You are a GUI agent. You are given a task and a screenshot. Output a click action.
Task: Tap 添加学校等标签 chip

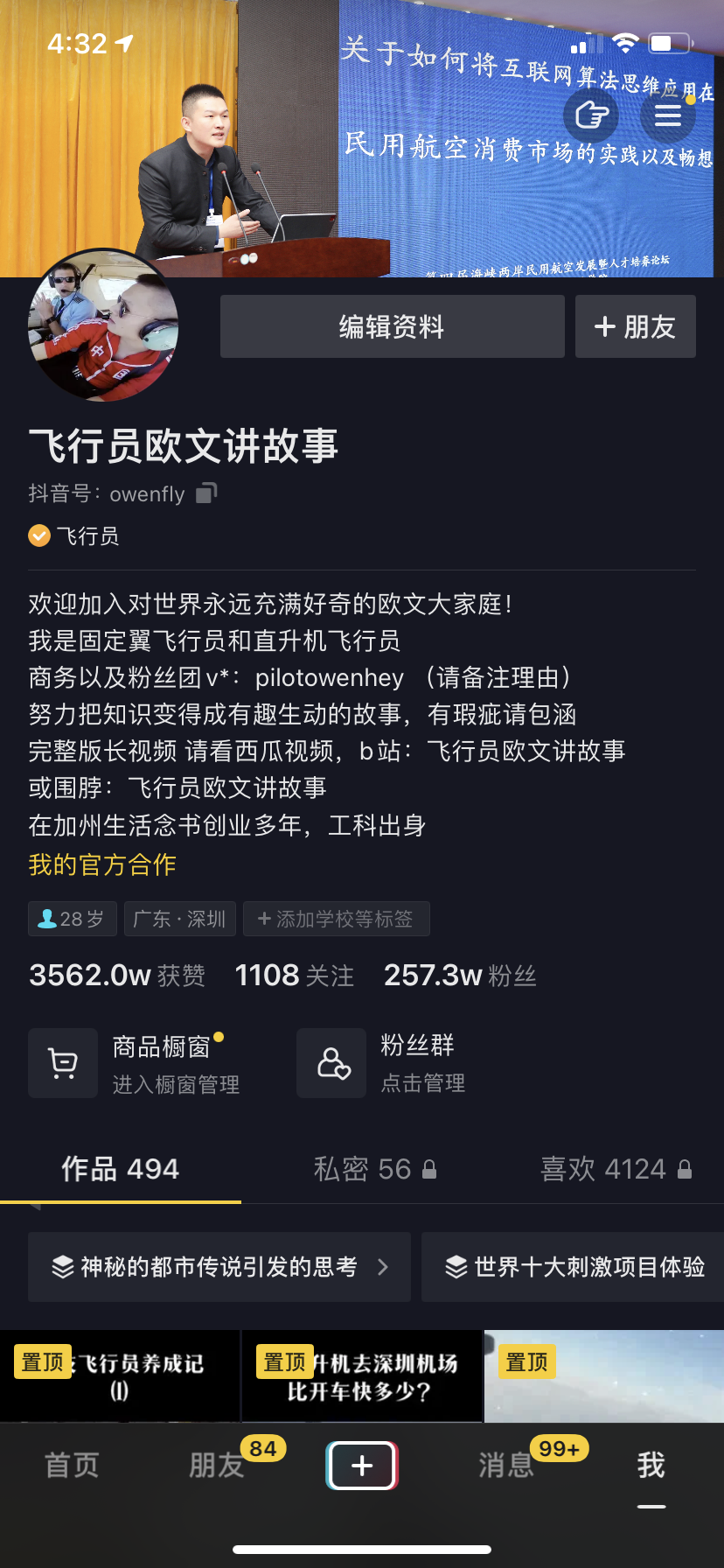pyautogui.click(x=336, y=919)
